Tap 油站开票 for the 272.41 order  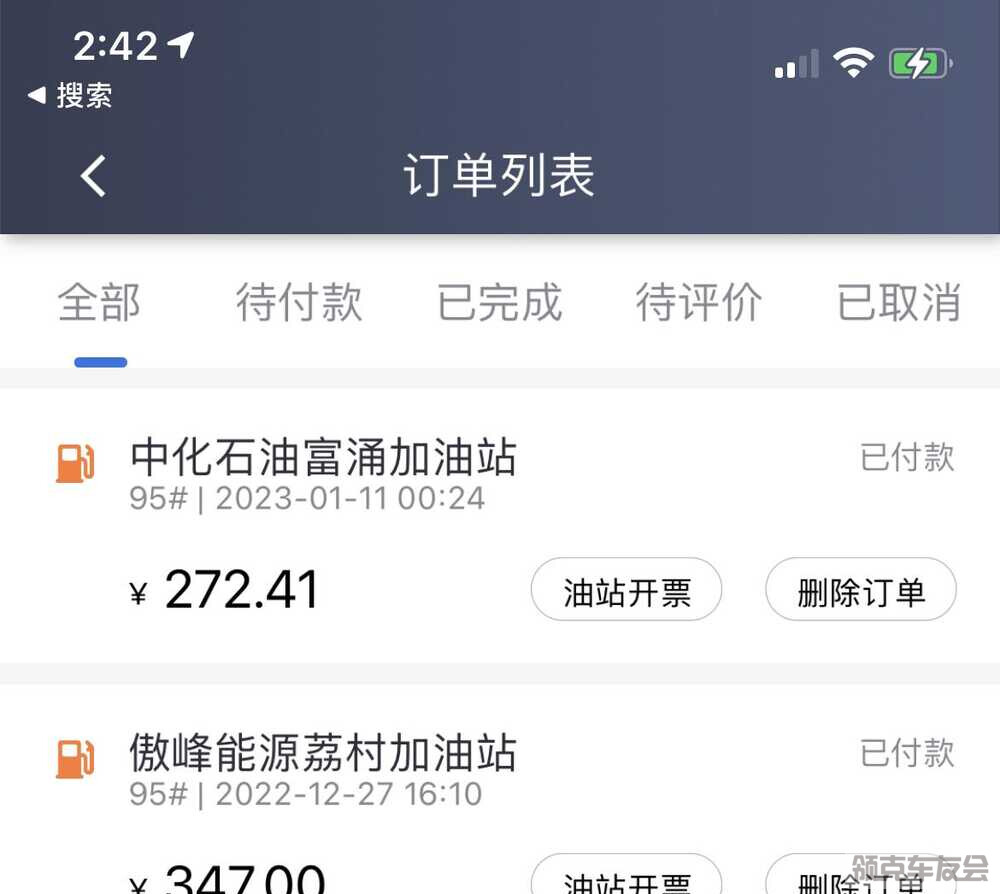click(x=626, y=590)
